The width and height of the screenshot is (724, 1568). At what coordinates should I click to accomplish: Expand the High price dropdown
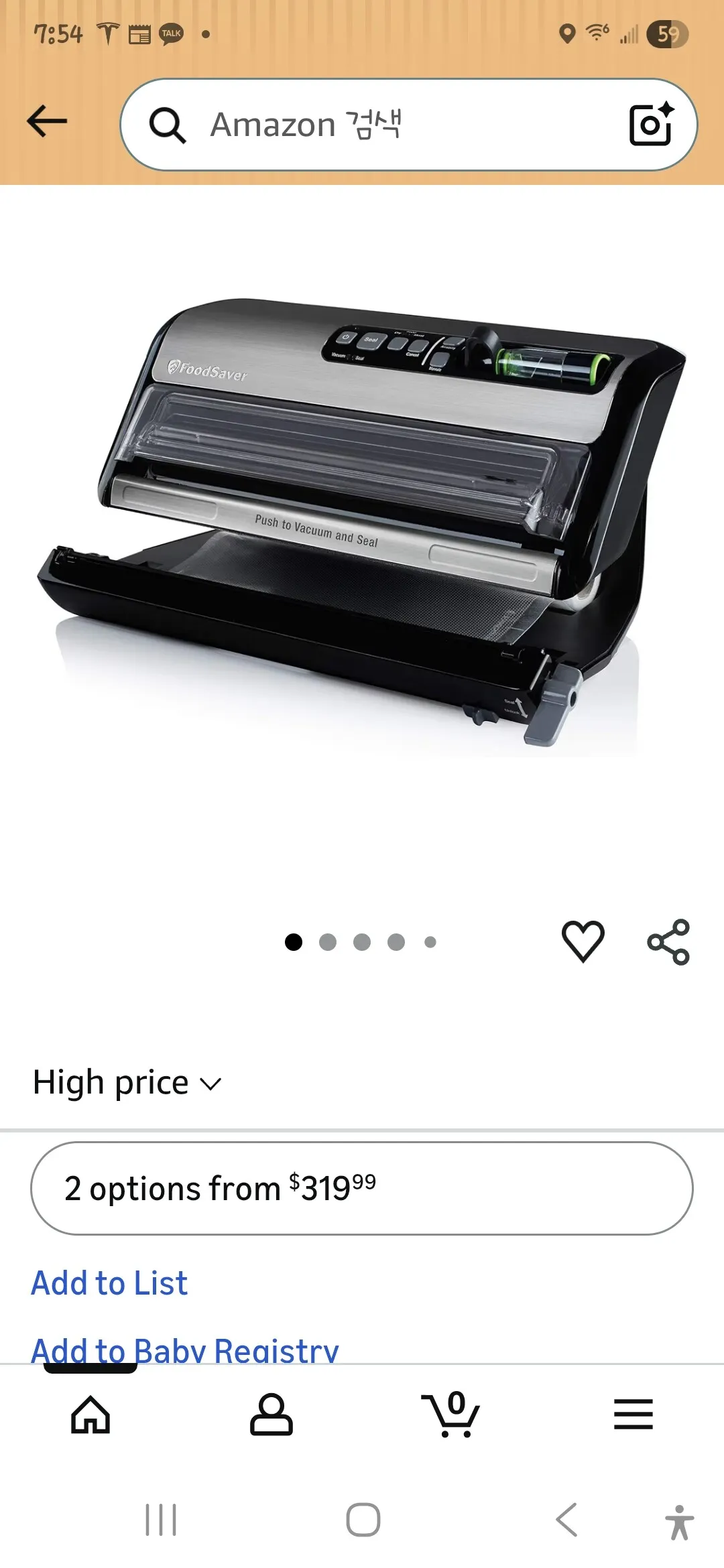click(x=127, y=1083)
